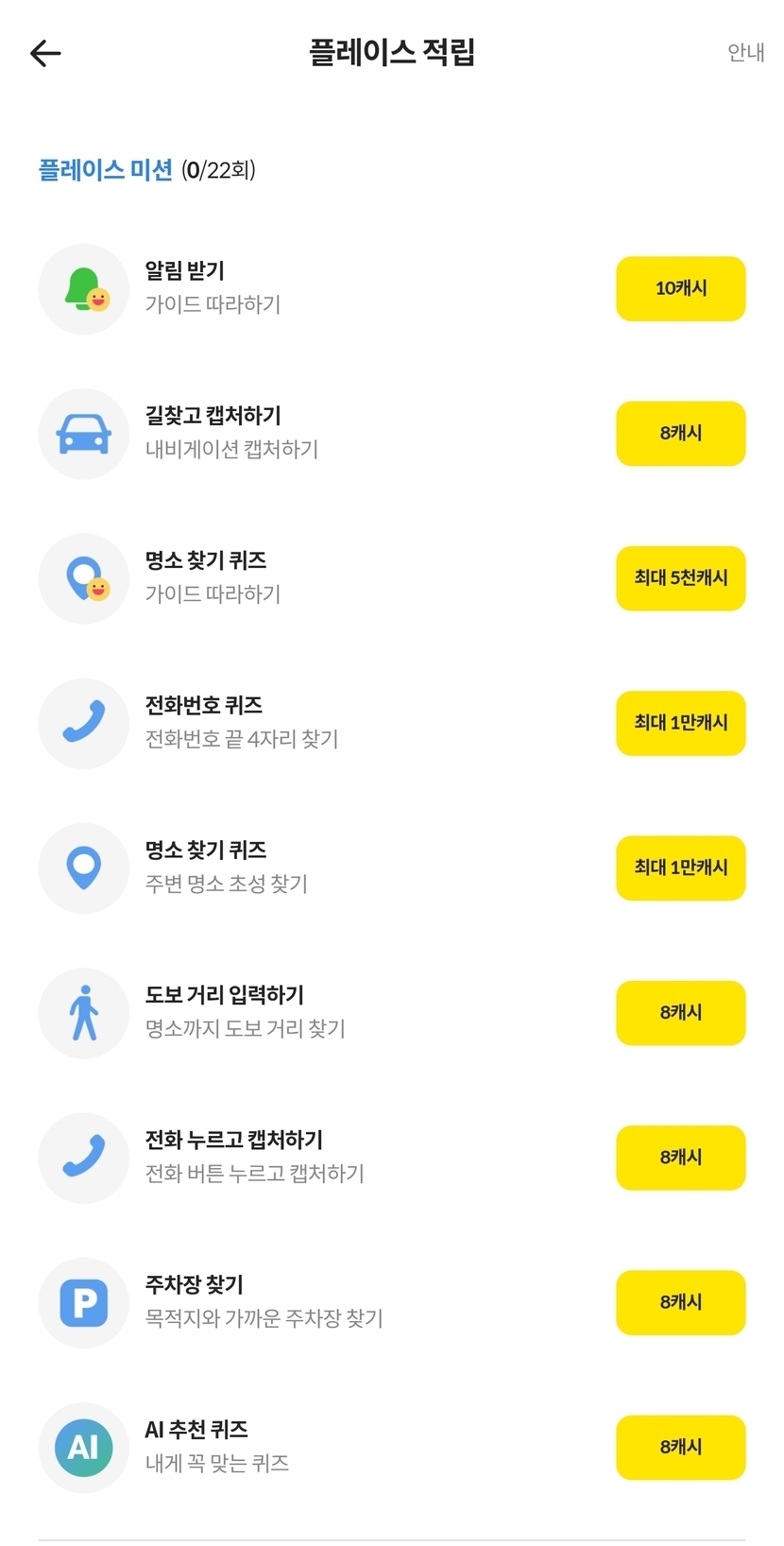
Task: Go back using the arrow icon
Action: pyautogui.click(x=45, y=53)
